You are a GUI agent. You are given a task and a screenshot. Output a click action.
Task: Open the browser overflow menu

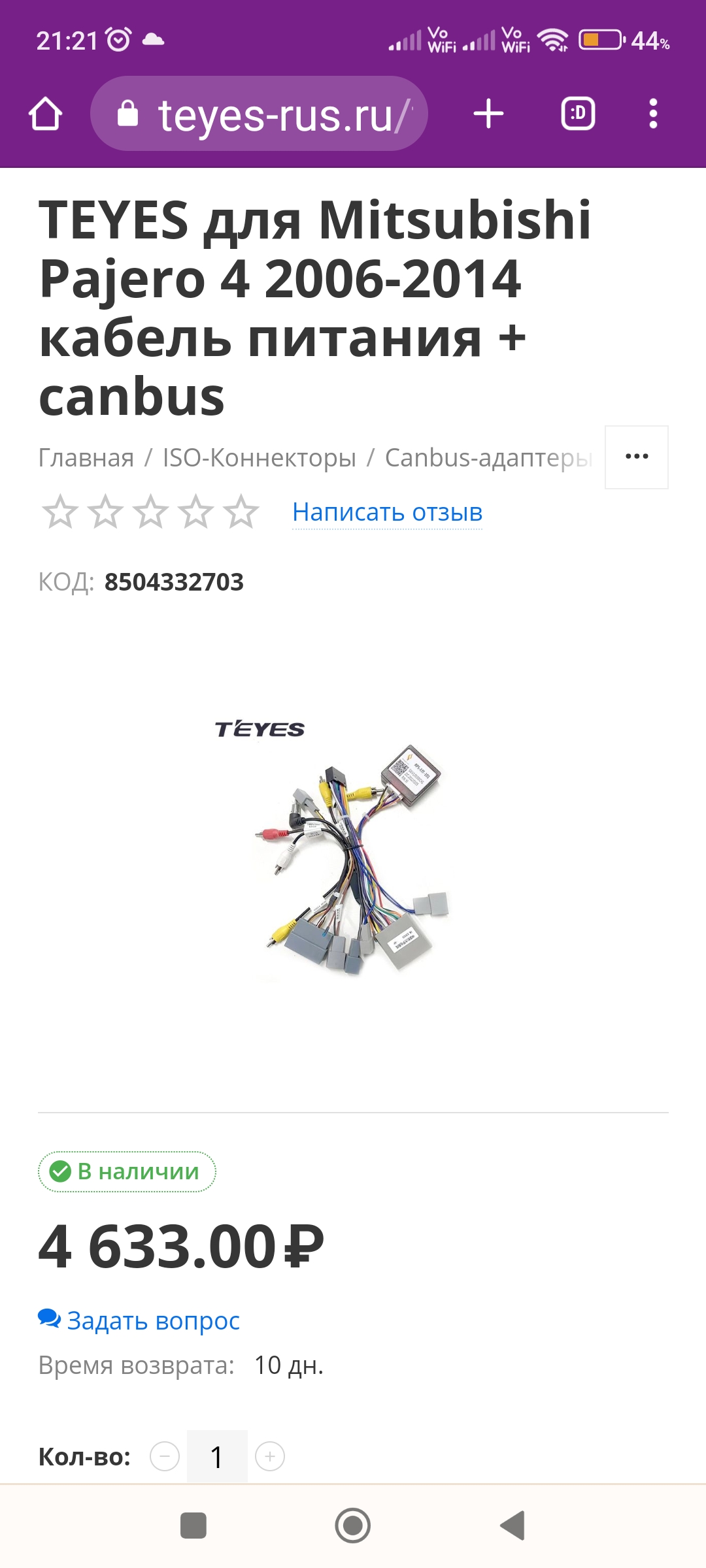[652, 114]
